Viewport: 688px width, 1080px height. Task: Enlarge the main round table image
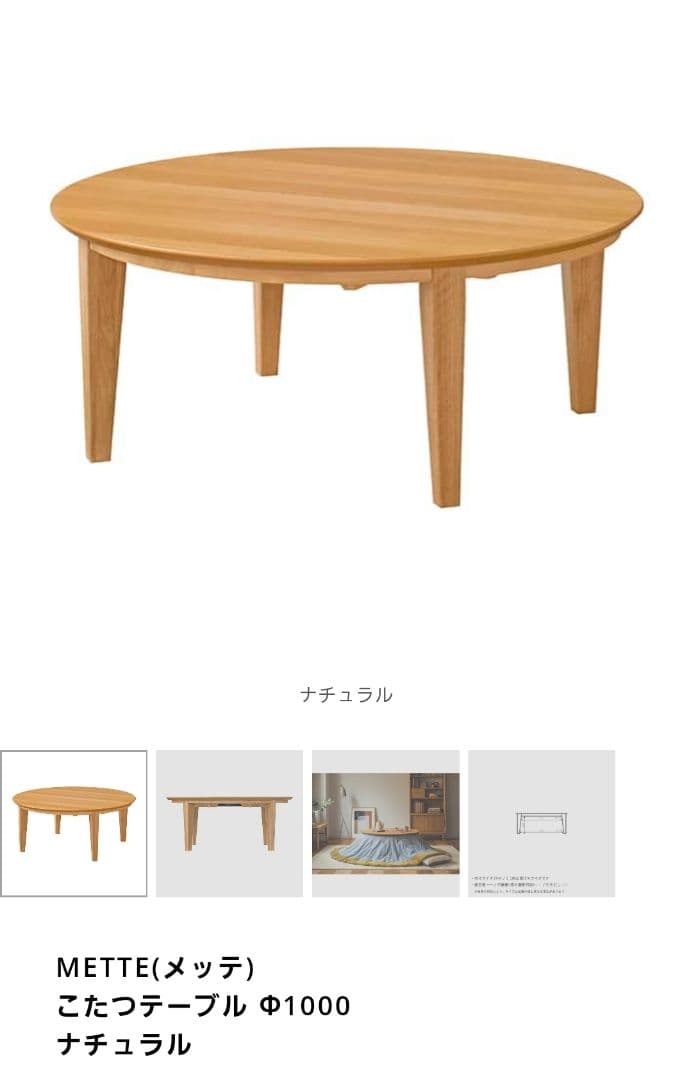tap(345, 320)
